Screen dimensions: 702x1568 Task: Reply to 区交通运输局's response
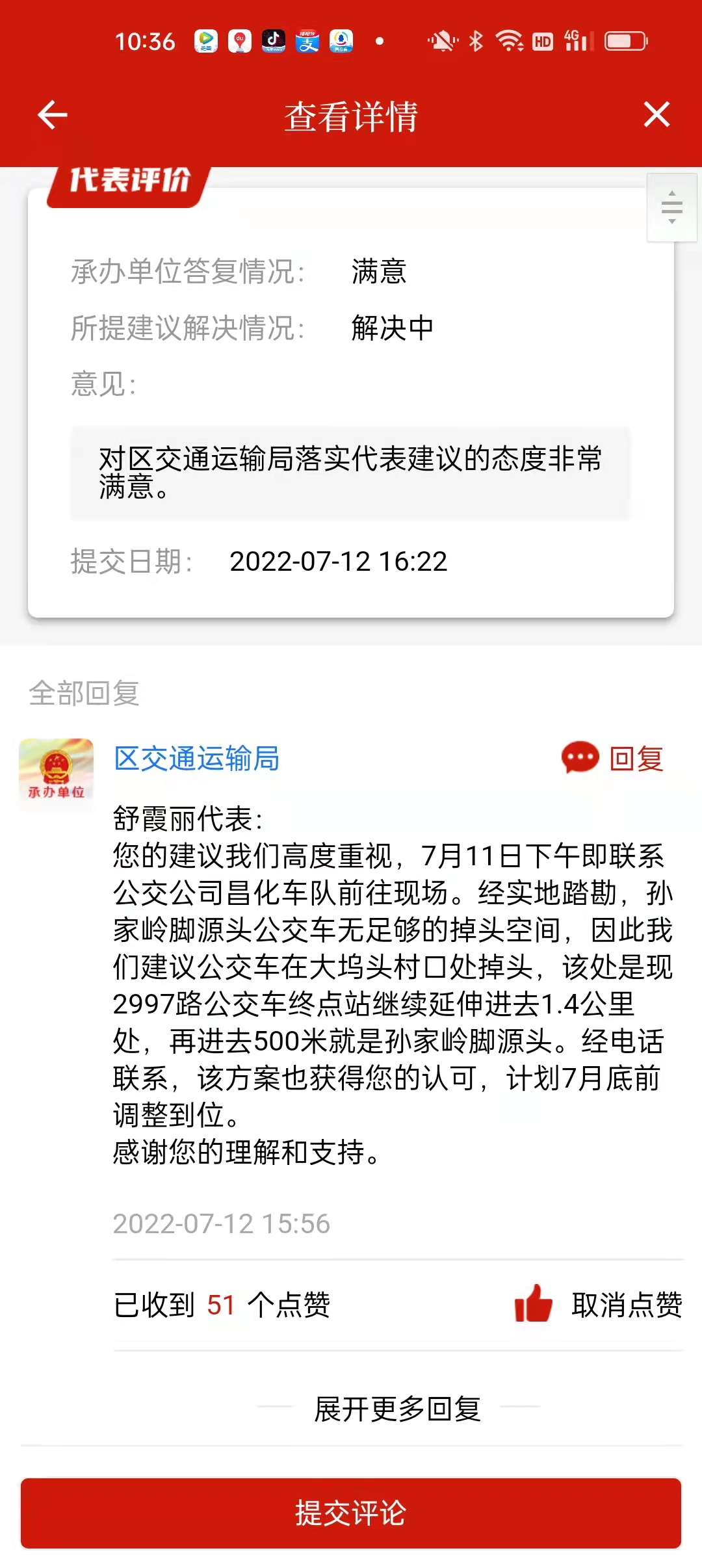click(x=614, y=758)
